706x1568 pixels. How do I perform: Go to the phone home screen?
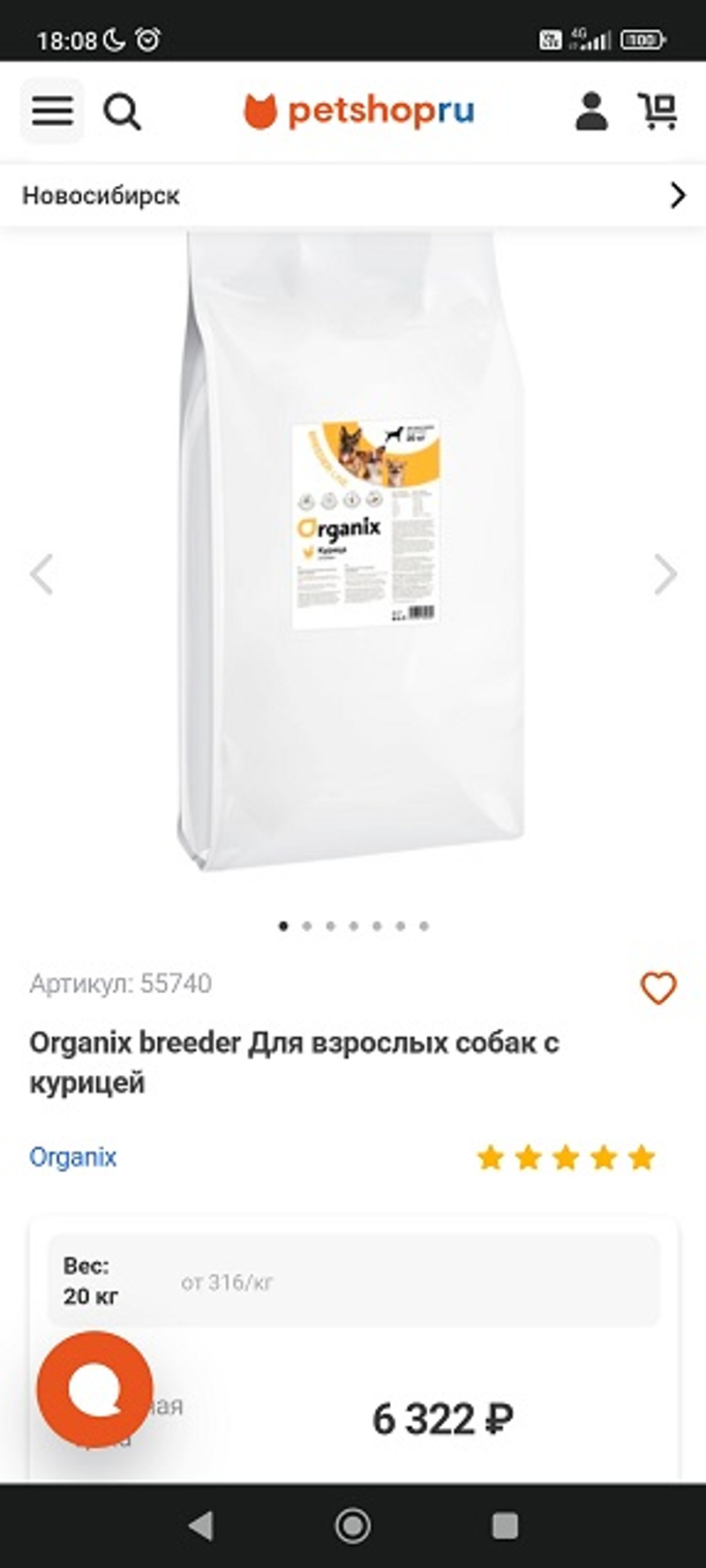353,1525
